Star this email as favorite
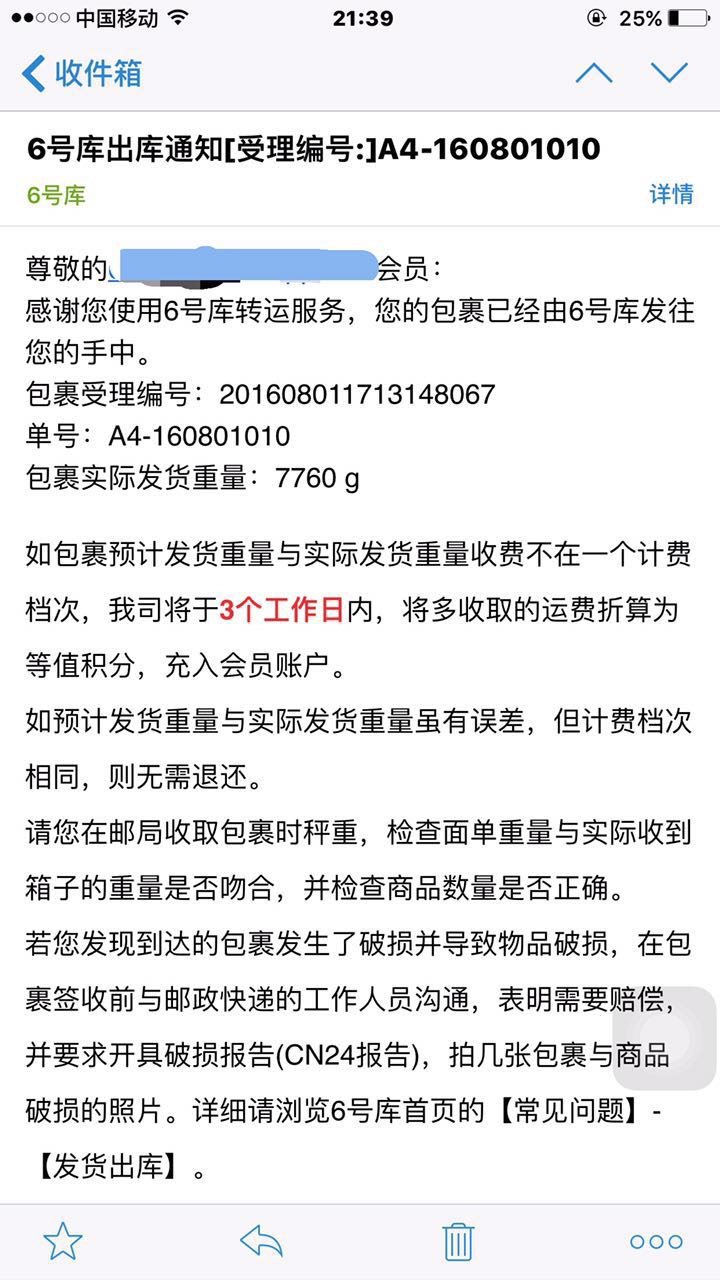The image size is (720, 1280). click(63, 1241)
